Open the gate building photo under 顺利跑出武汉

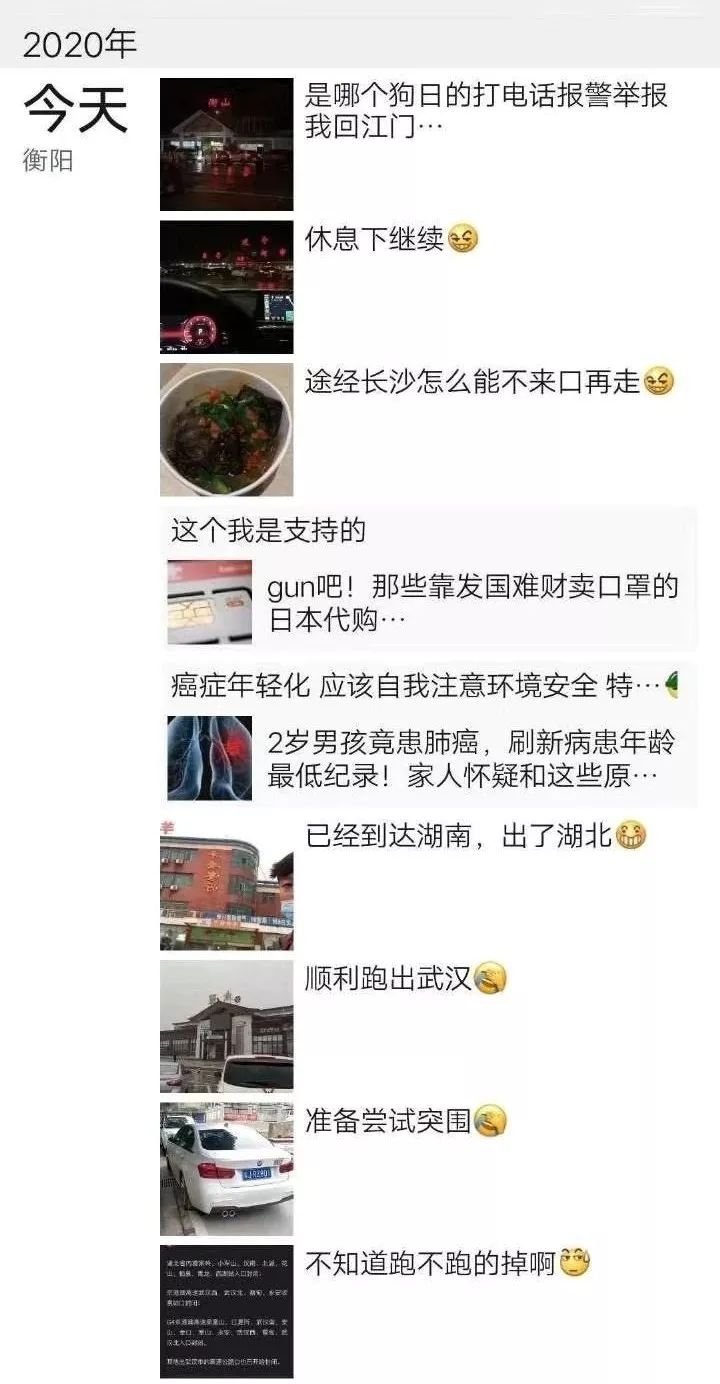point(226,1025)
